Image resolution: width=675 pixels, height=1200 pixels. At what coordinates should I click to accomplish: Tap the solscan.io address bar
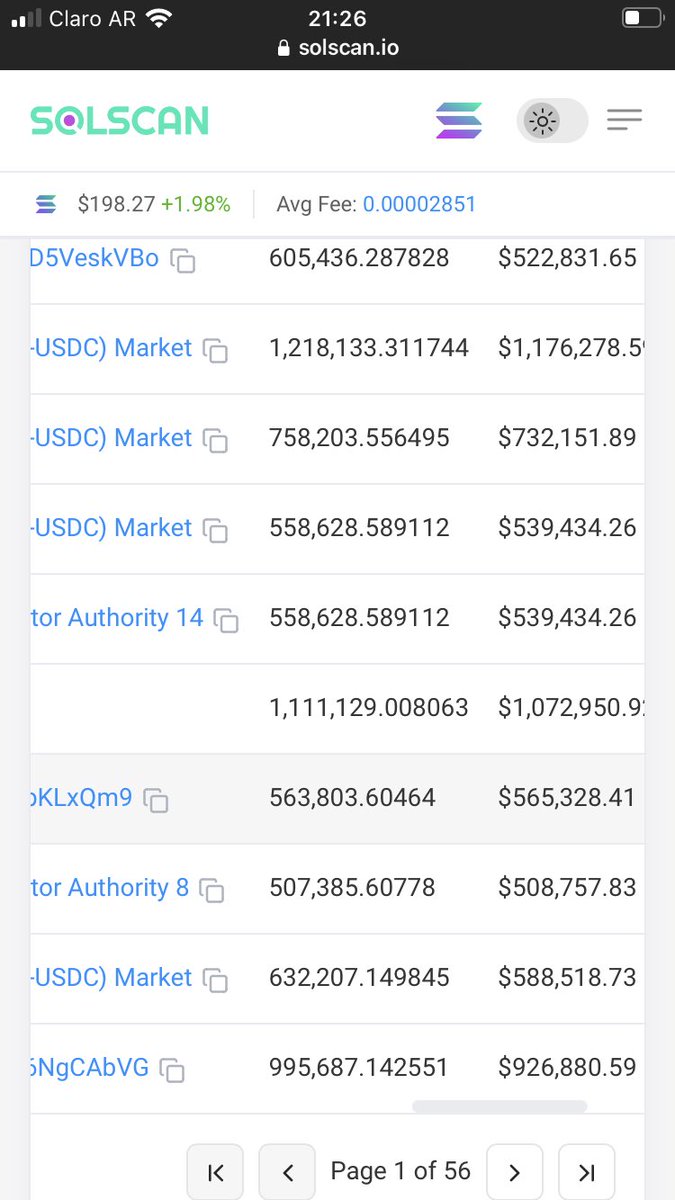tap(337, 48)
